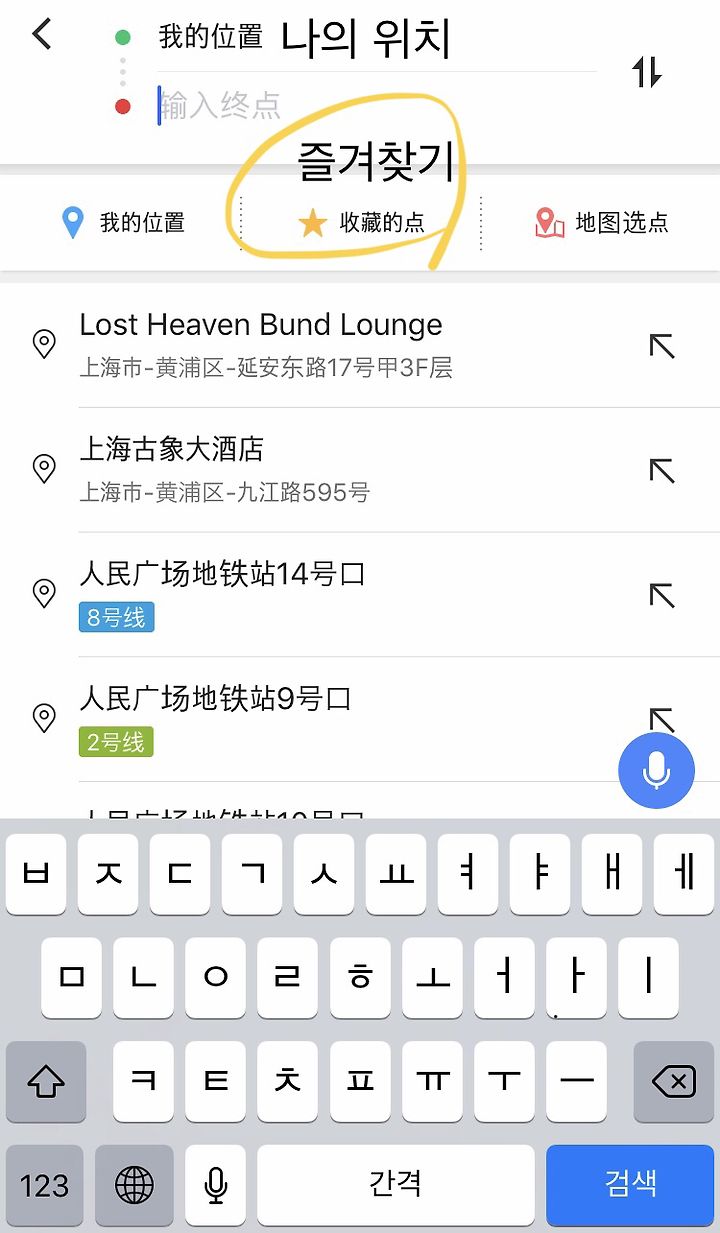Tap the 간격 space bar

pyautogui.click(x=396, y=1185)
